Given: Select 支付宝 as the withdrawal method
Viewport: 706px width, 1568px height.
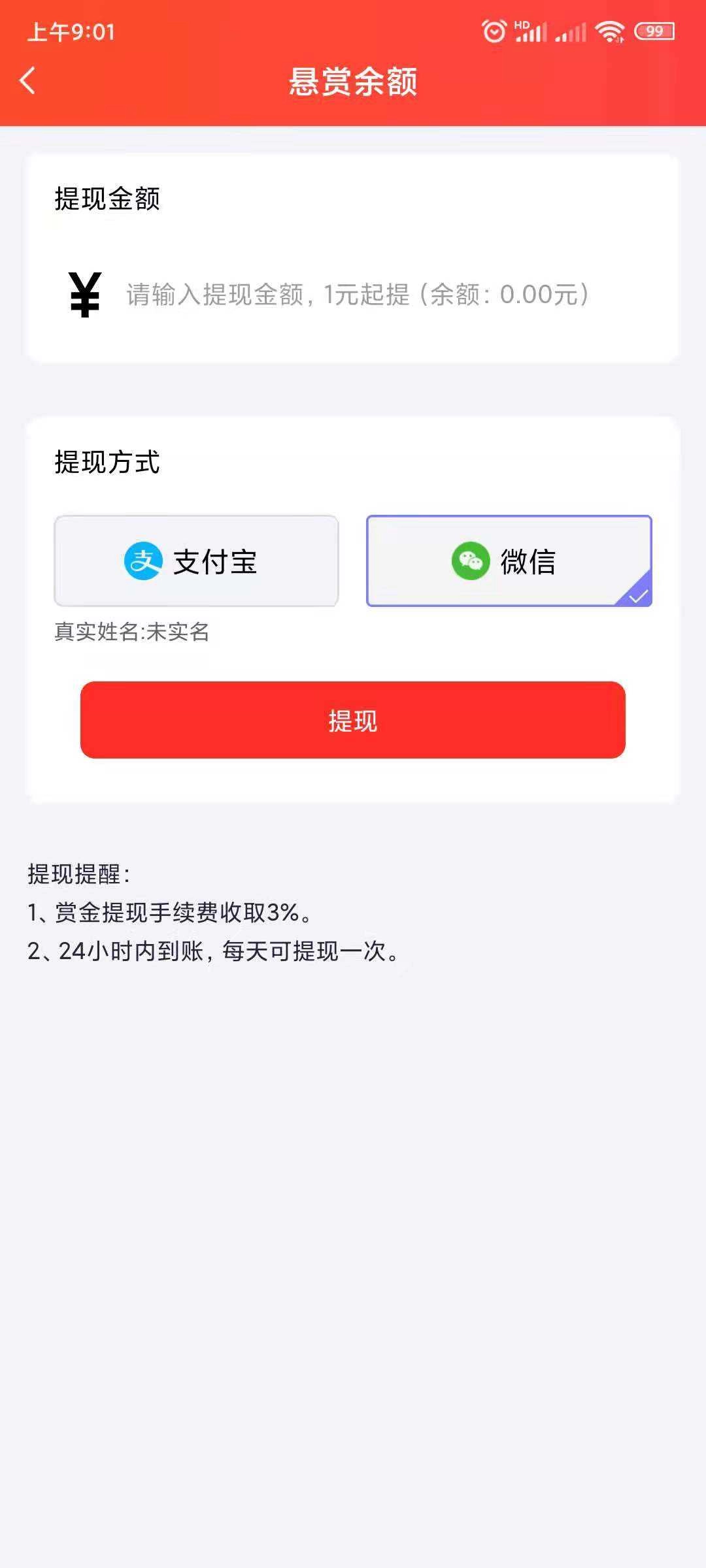Looking at the screenshot, I should (x=196, y=561).
